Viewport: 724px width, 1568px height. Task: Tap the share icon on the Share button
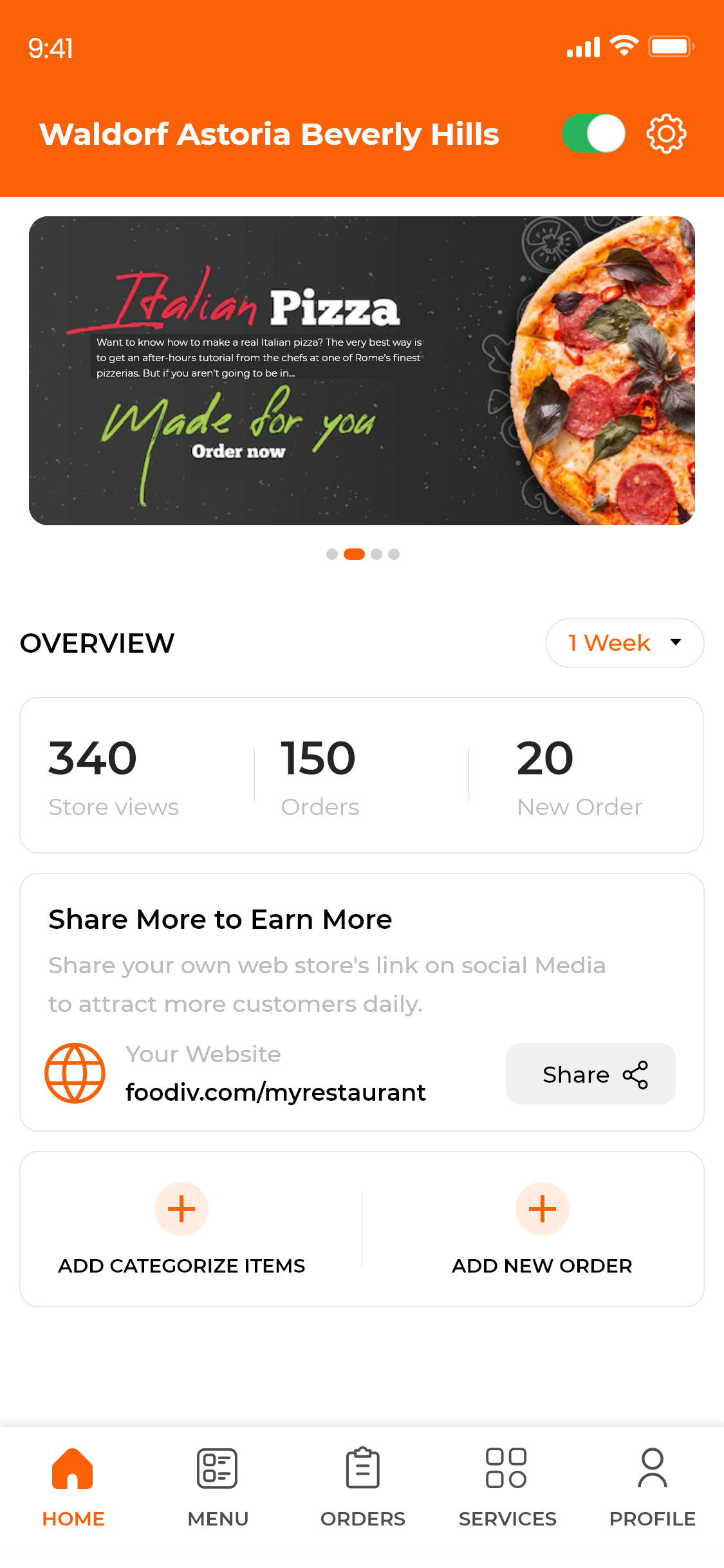636,1074
